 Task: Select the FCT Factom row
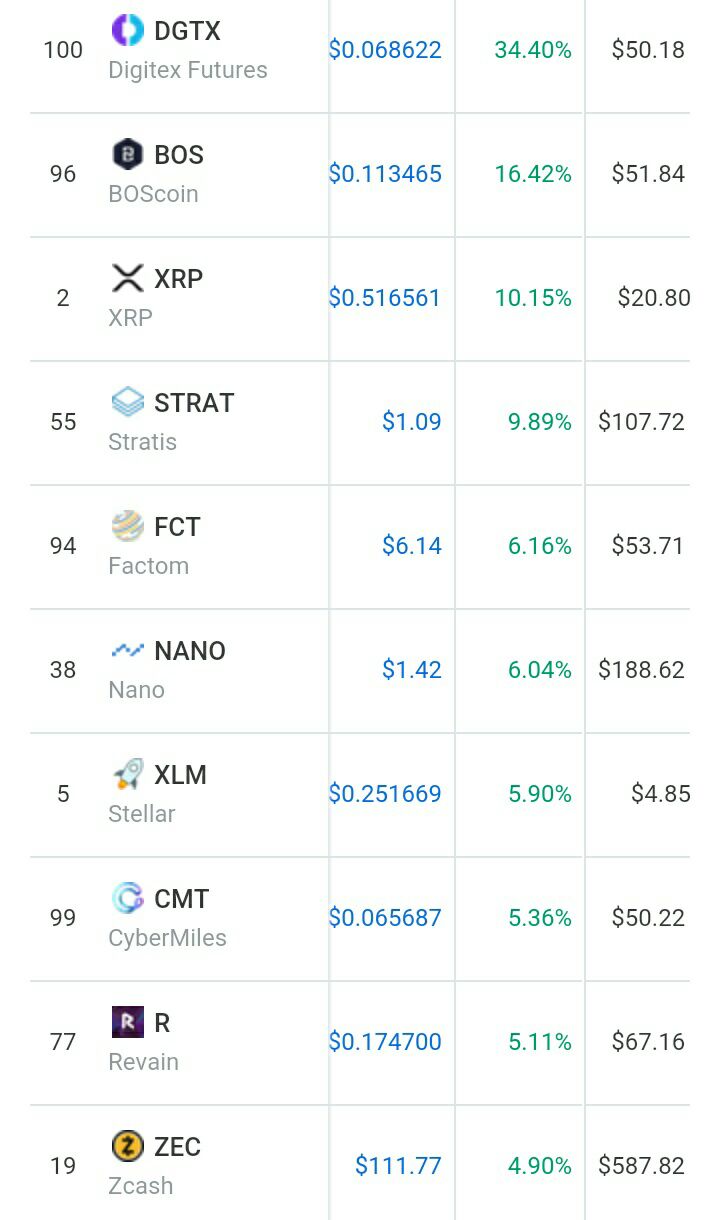click(x=360, y=546)
